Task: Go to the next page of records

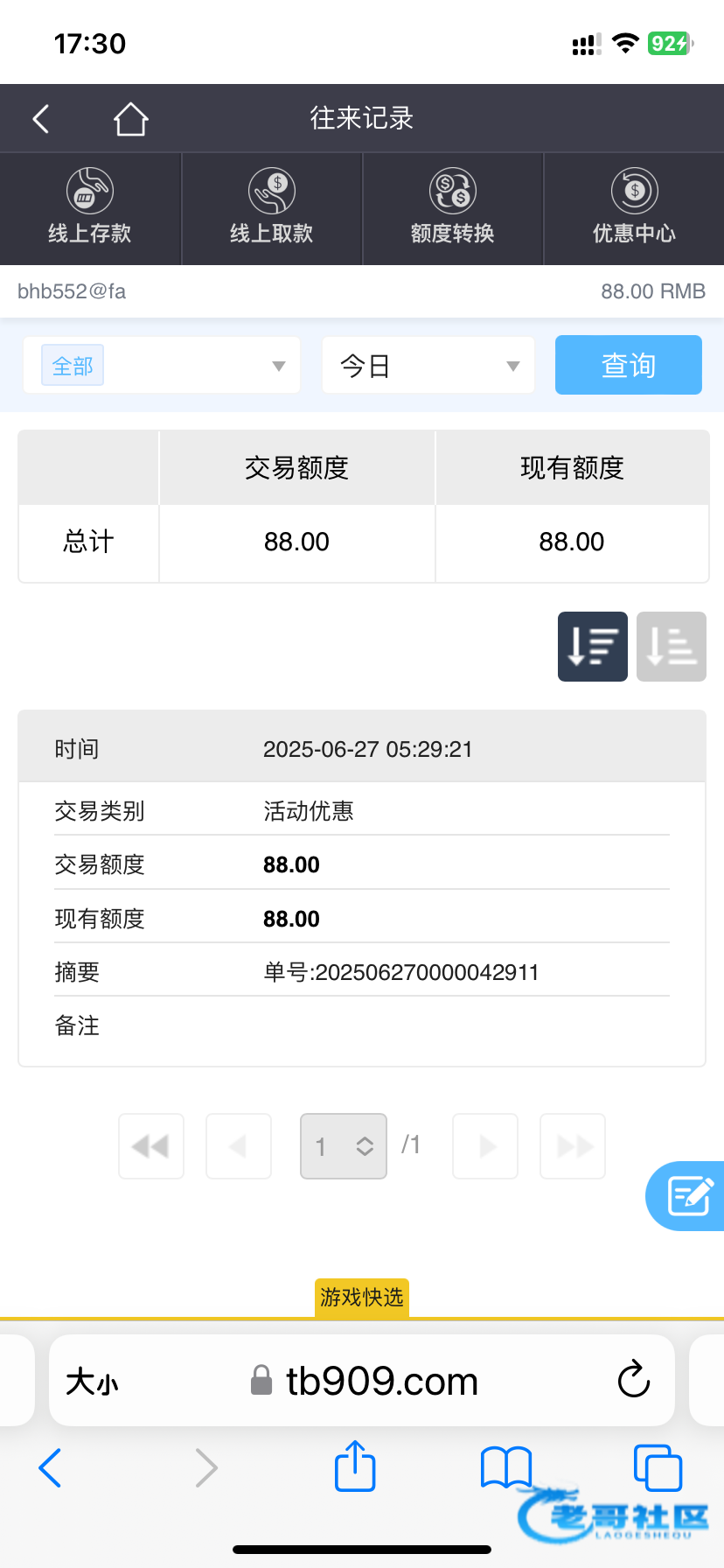Action: (x=485, y=1146)
